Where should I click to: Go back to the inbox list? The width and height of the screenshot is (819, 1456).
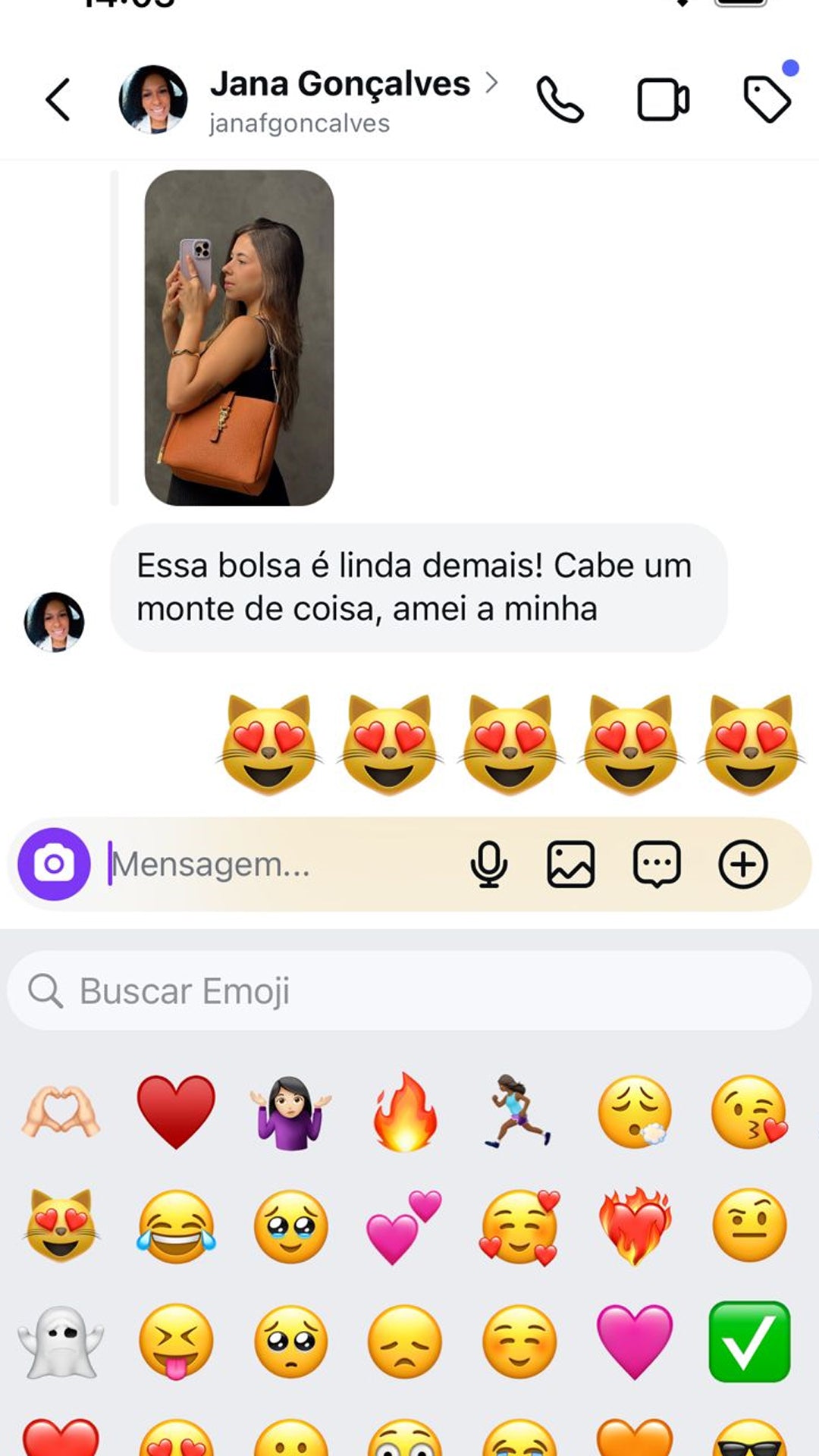58,99
